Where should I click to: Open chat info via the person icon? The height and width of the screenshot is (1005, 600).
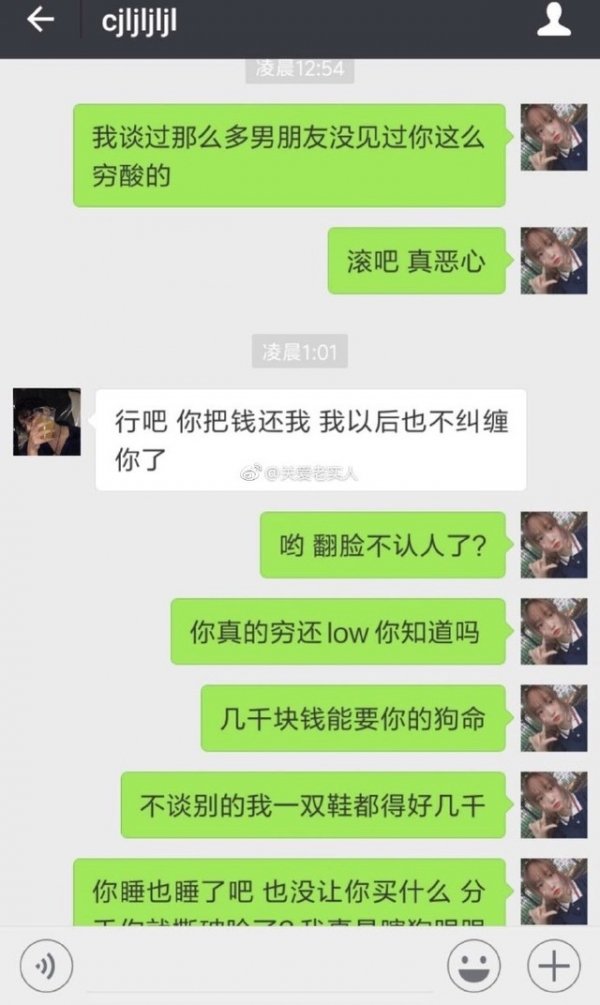click(x=553, y=21)
